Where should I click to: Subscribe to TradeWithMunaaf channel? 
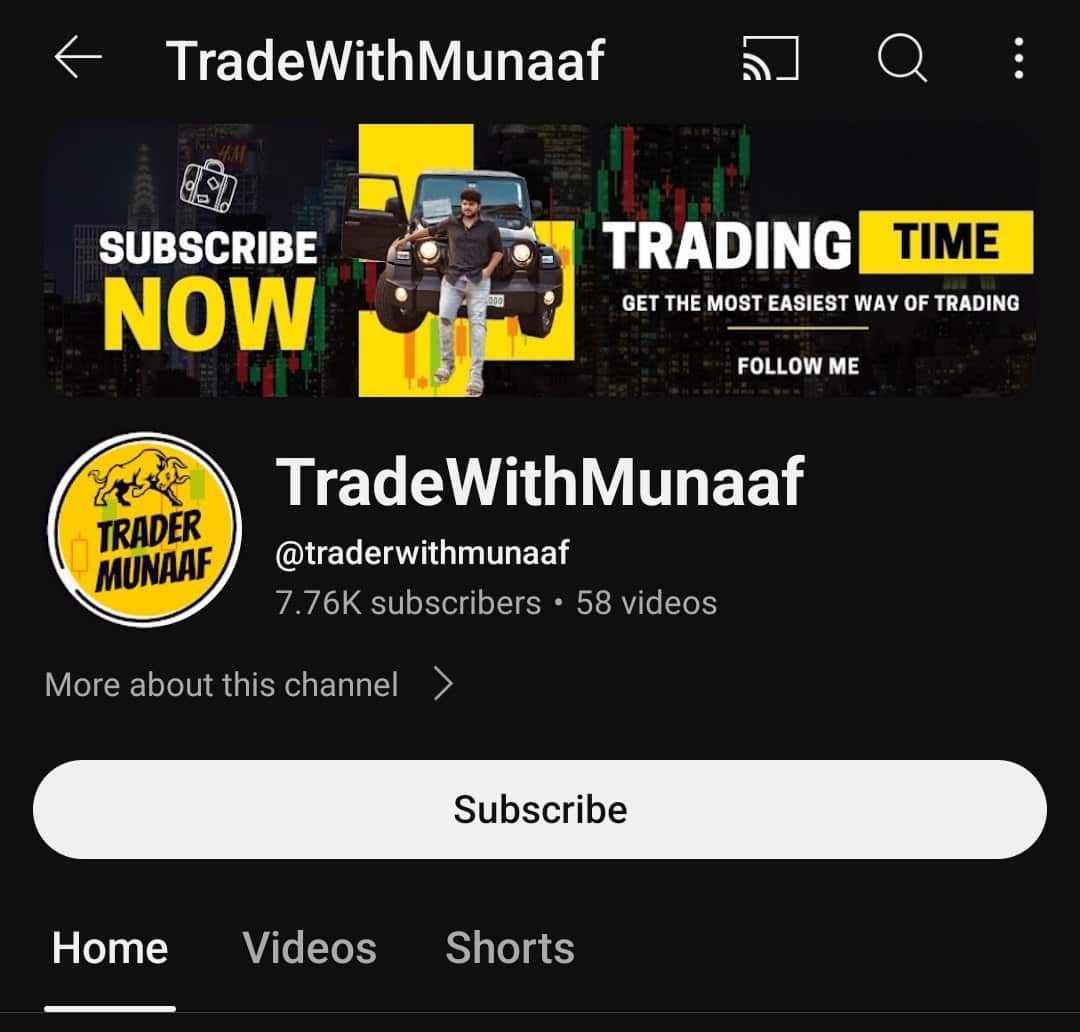[540, 809]
